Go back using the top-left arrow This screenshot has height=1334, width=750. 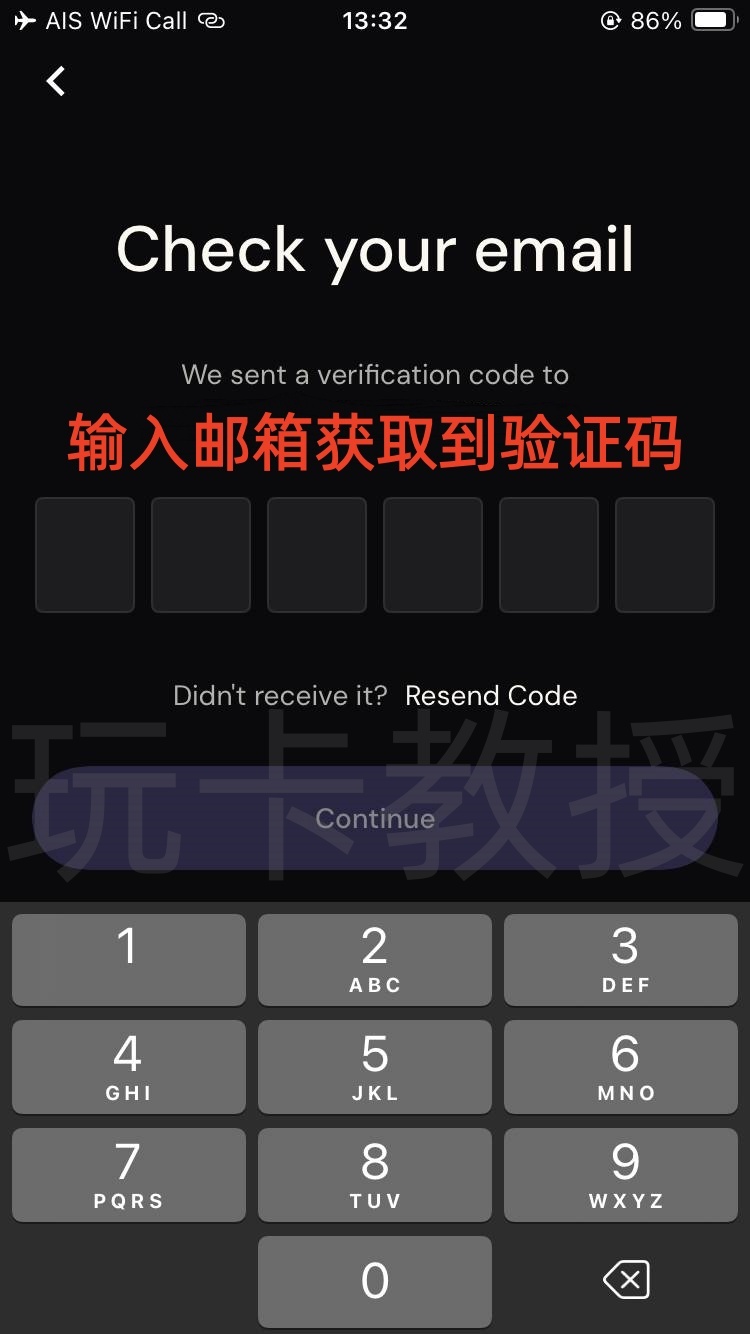(56, 81)
